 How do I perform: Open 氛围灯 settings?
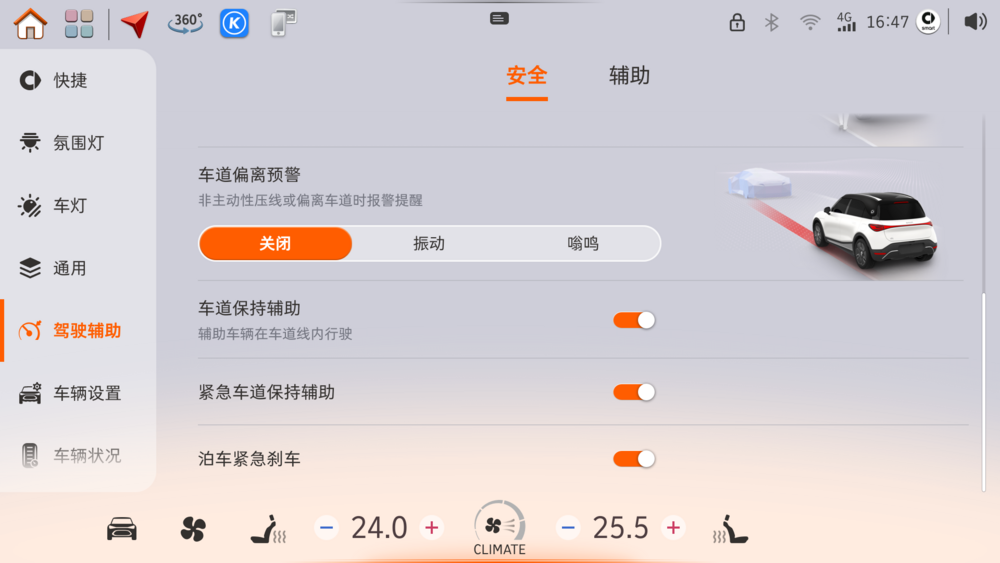[x=78, y=143]
